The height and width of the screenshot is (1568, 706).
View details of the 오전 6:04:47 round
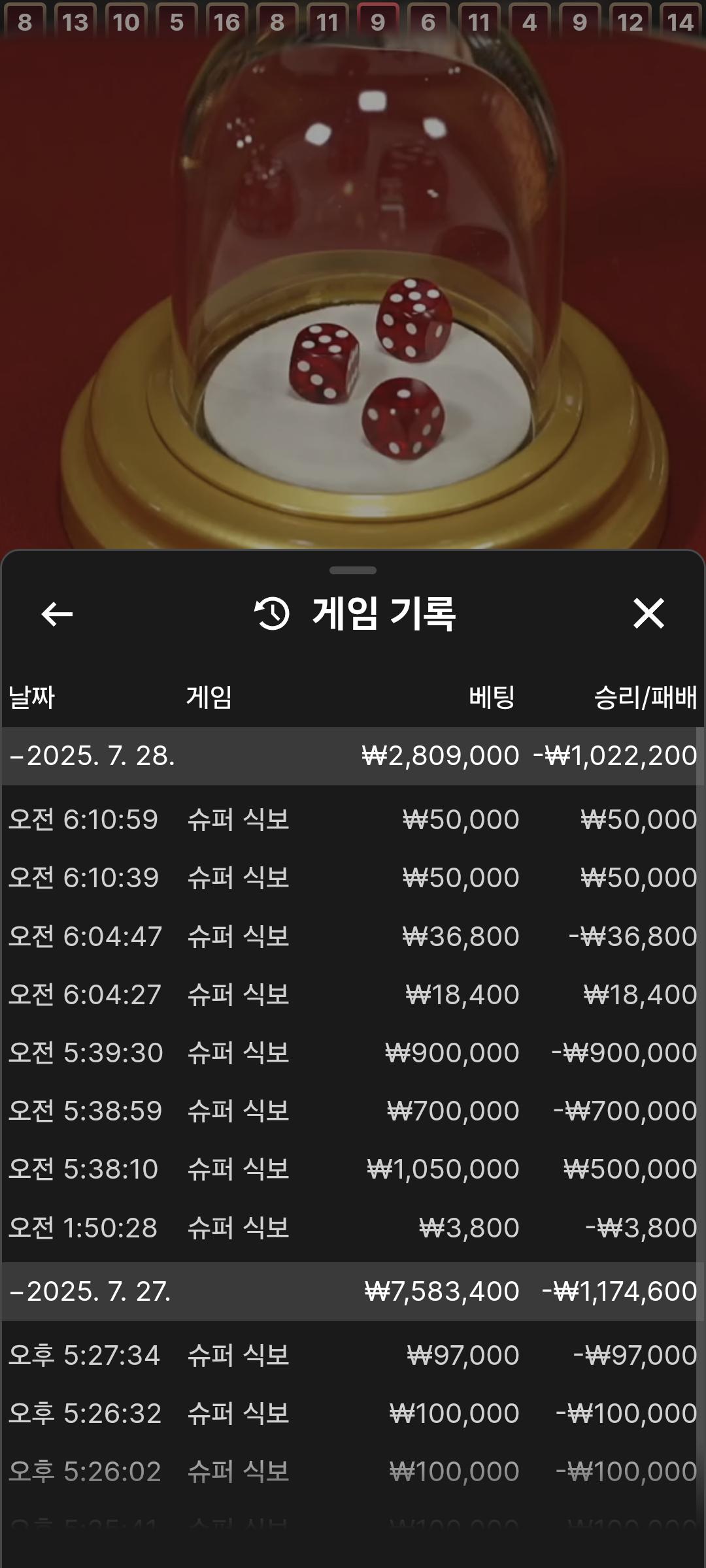352,936
